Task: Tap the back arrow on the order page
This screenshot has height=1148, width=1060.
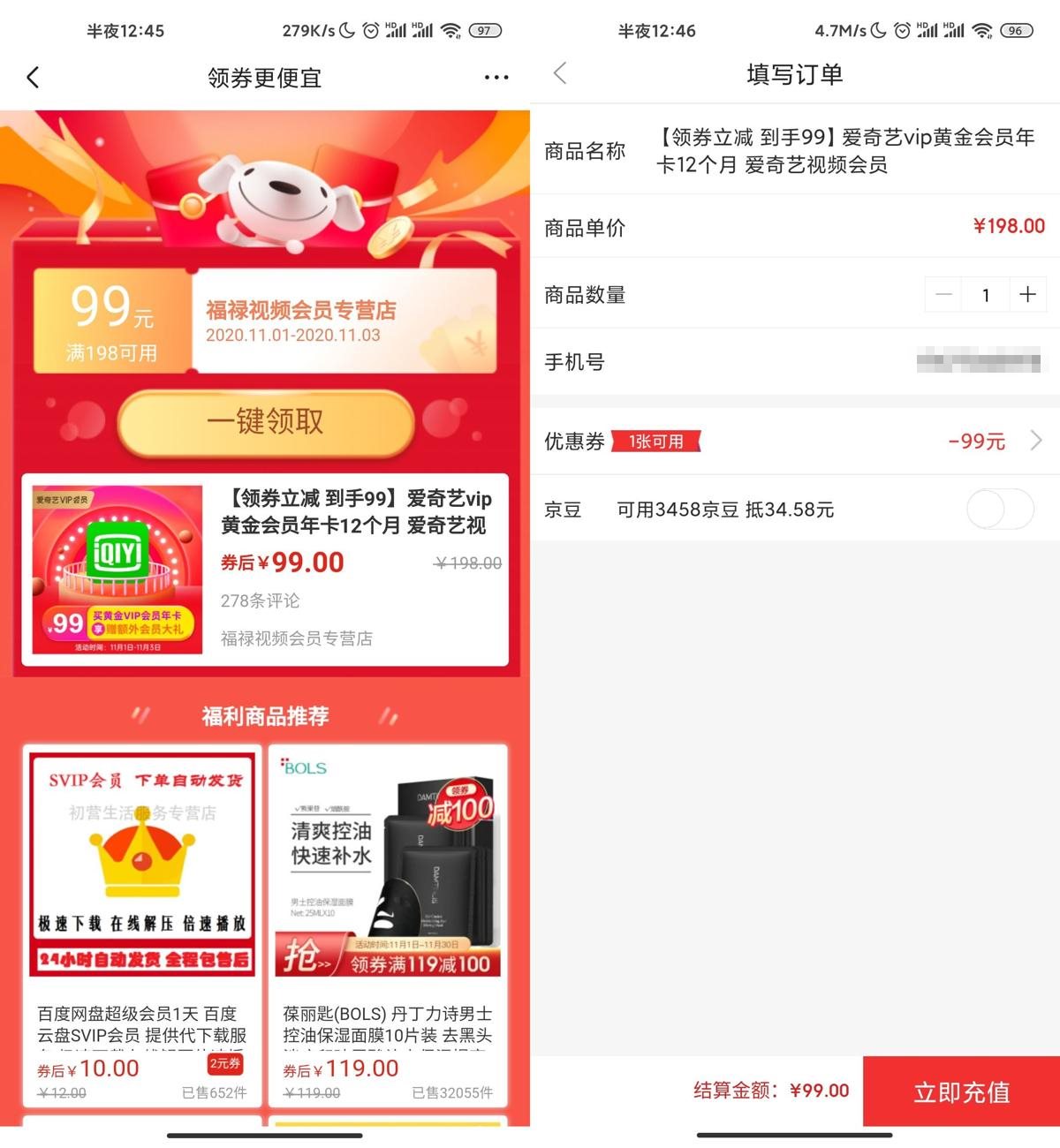Action: (559, 75)
